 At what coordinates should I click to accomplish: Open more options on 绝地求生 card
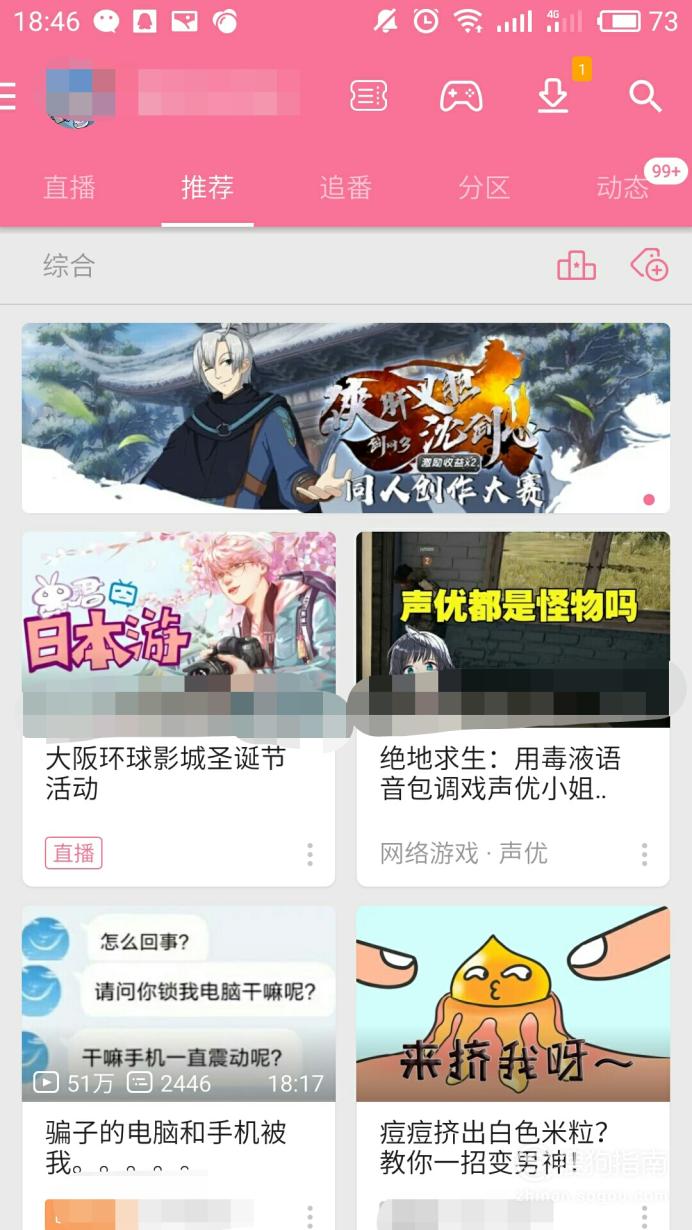[x=644, y=854]
